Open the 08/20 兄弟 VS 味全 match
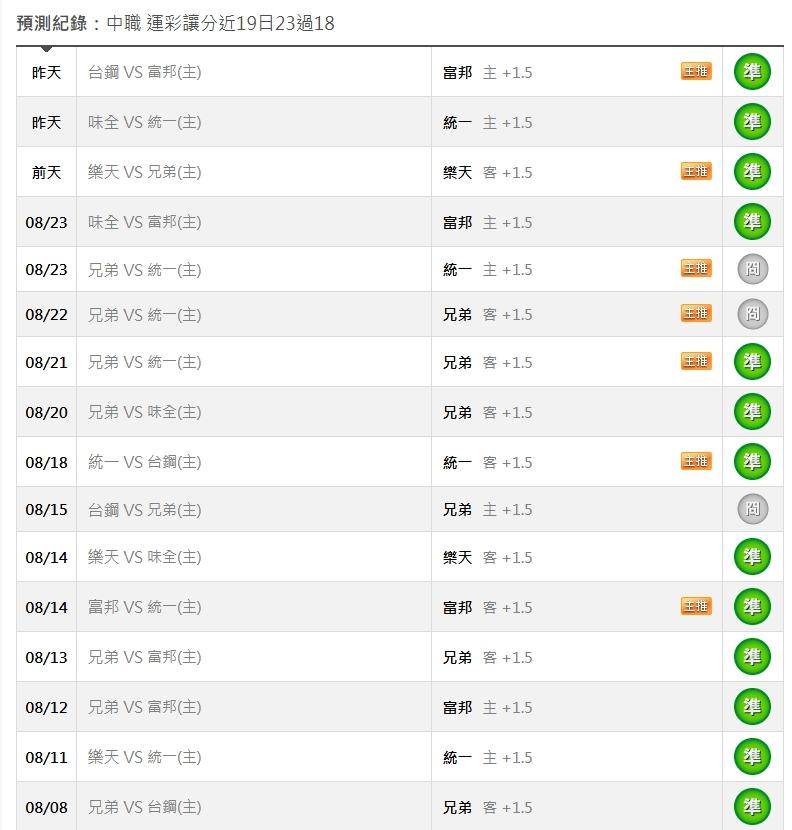Image resolution: width=792 pixels, height=830 pixels. tap(145, 412)
